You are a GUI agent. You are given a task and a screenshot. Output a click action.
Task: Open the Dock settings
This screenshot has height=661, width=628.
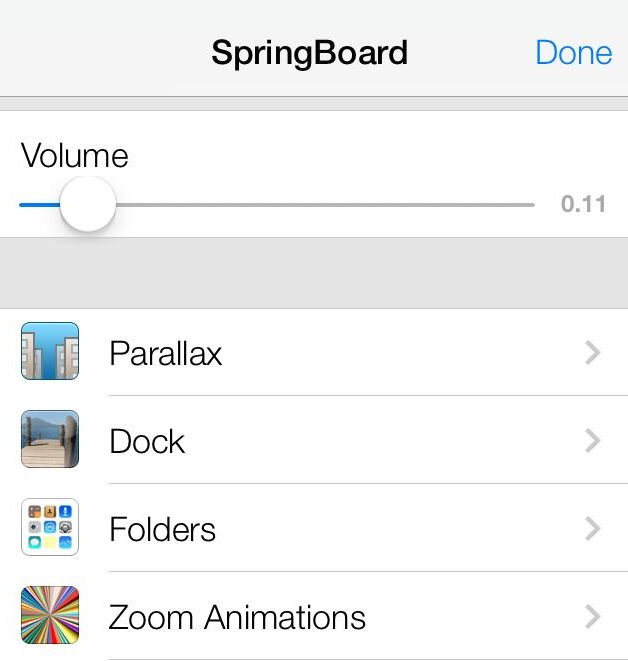click(314, 441)
